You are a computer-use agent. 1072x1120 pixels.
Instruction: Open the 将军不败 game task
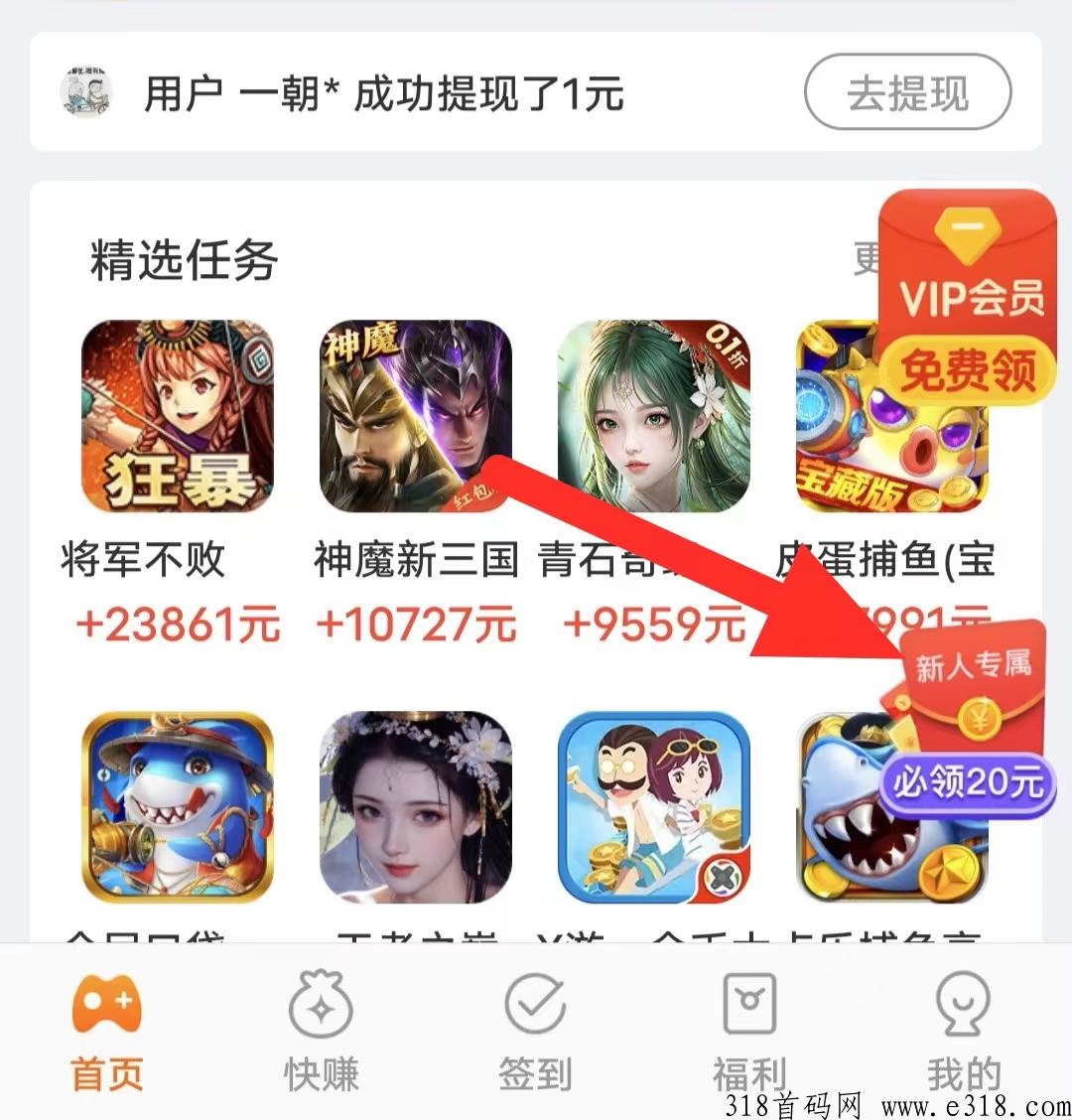tap(177, 417)
